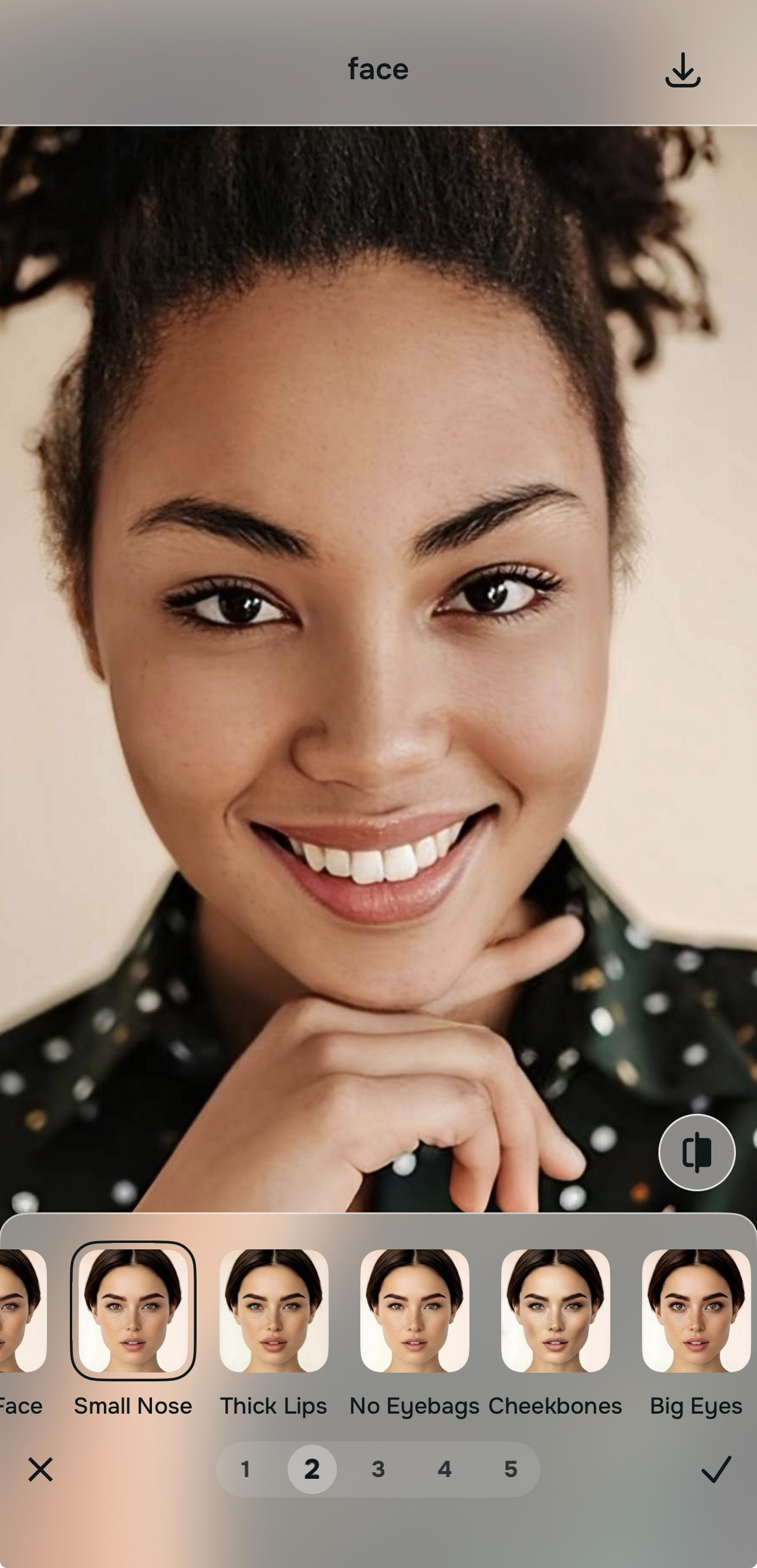Try the Big Eyes effect
This screenshot has height=1568, width=757.
695,1310
